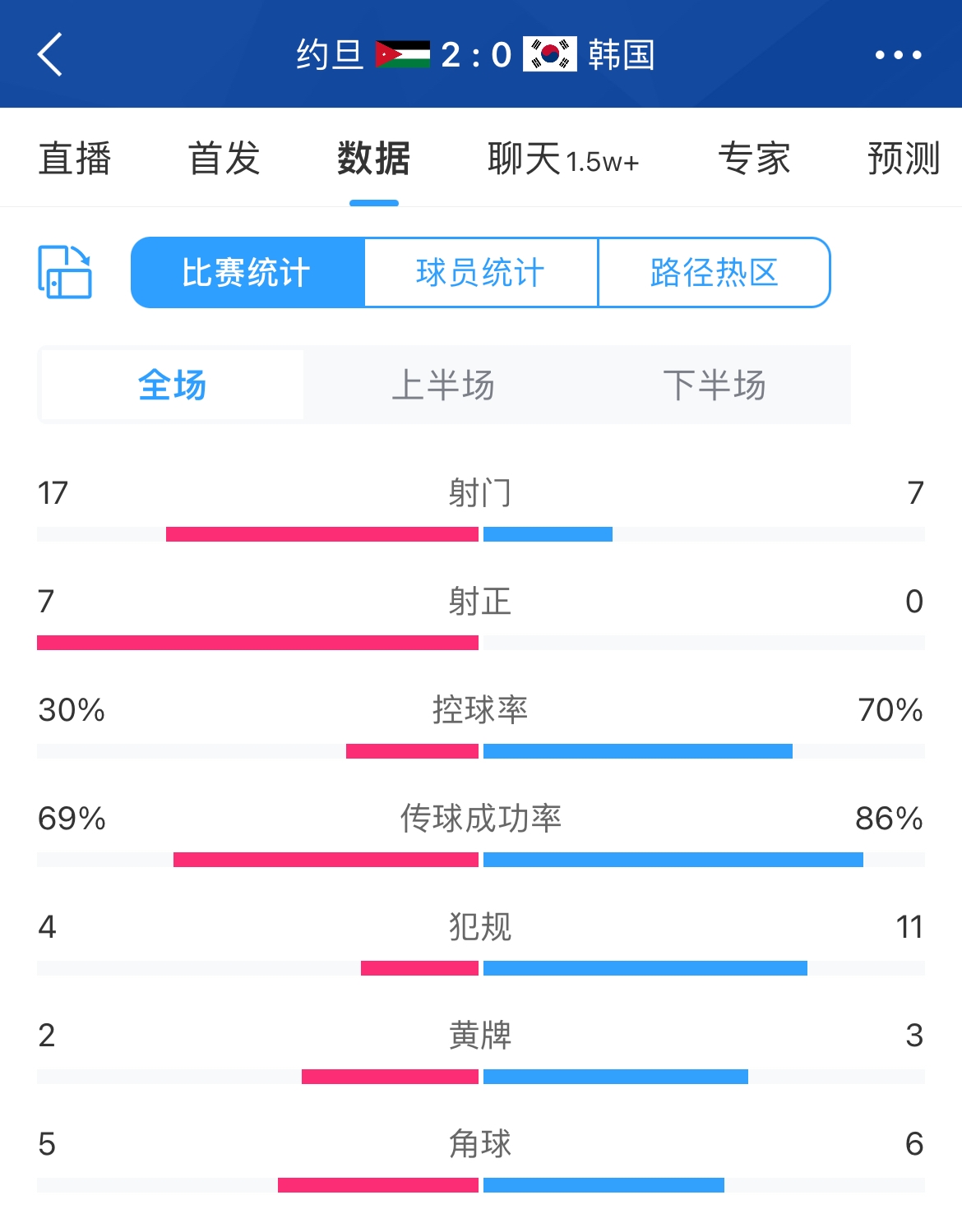The height and width of the screenshot is (1232, 962).
Task: Open the 专家 experts tab
Action: 756,158
